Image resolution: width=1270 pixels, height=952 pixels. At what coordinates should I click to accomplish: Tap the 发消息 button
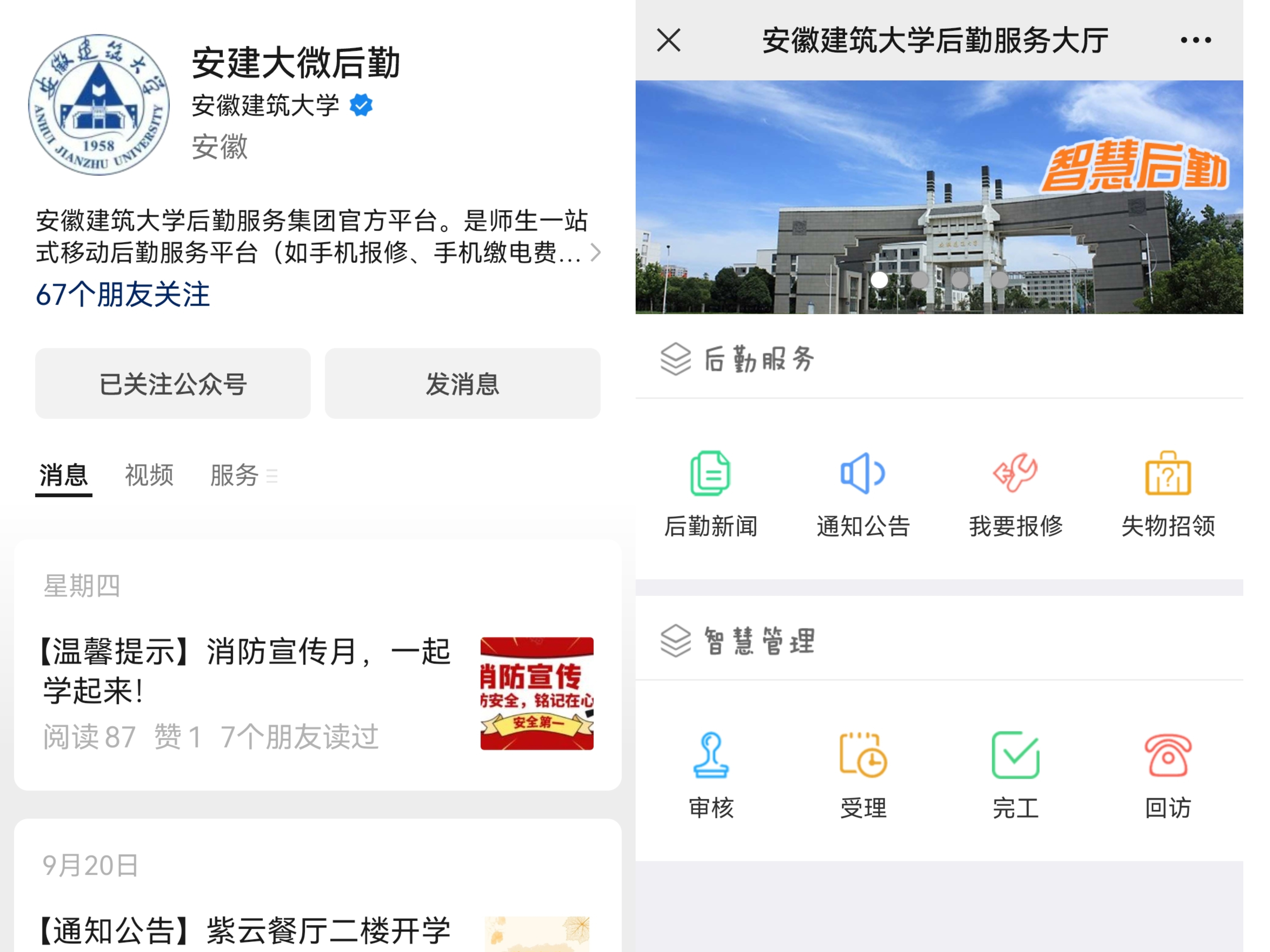(462, 383)
